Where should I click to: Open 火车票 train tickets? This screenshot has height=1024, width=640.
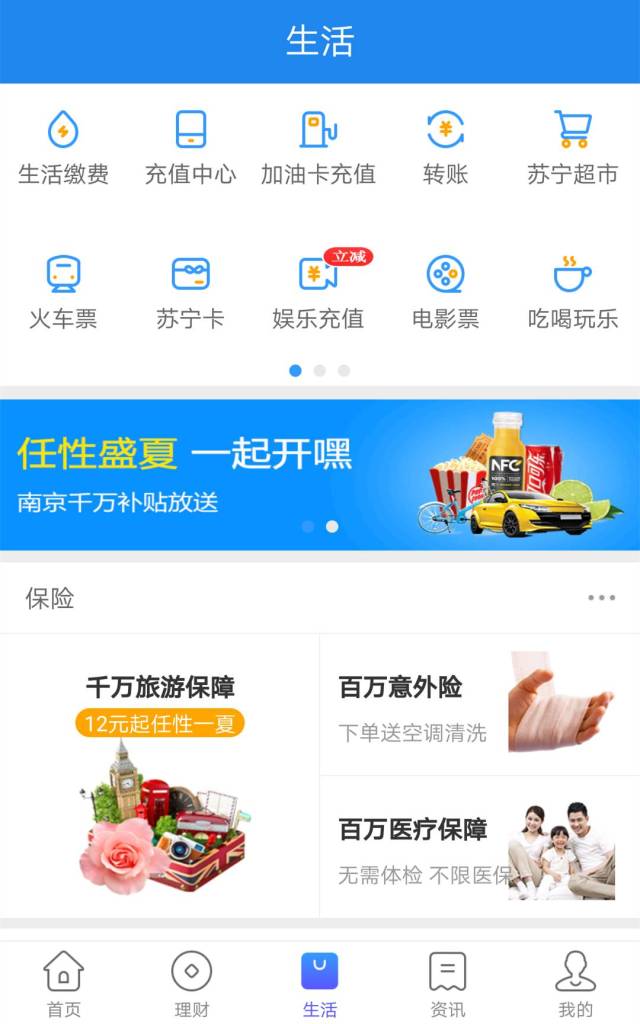tap(63, 293)
